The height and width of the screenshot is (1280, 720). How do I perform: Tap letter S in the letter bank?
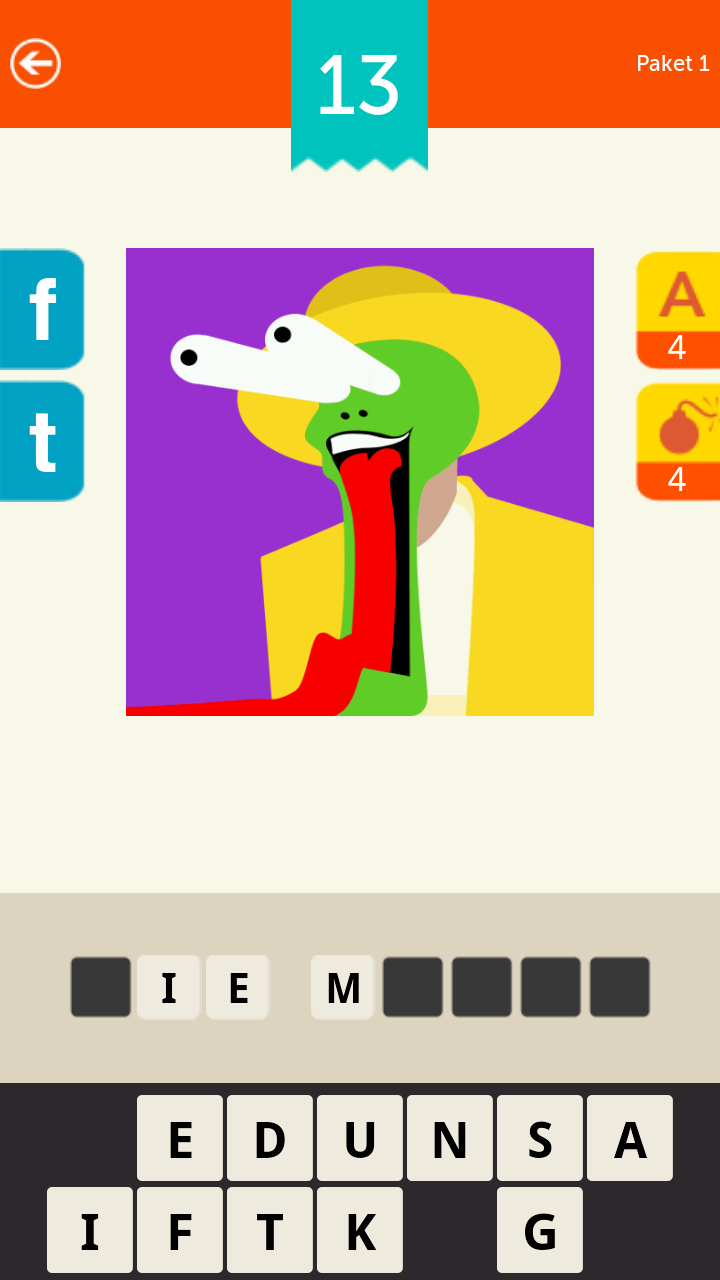(x=540, y=1138)
